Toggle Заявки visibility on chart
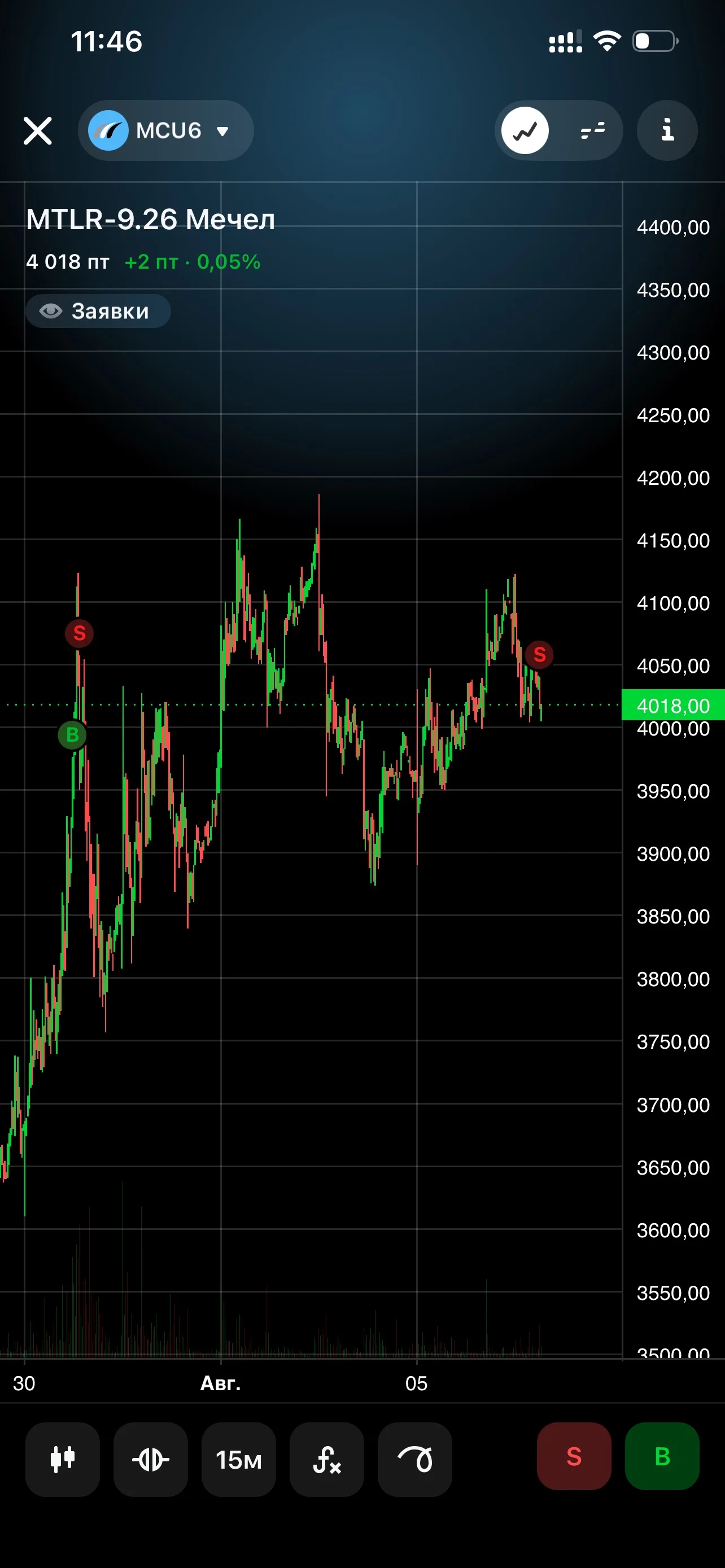Image resolution: width=725 pixels, height=1568 pixels. point(98,311)
